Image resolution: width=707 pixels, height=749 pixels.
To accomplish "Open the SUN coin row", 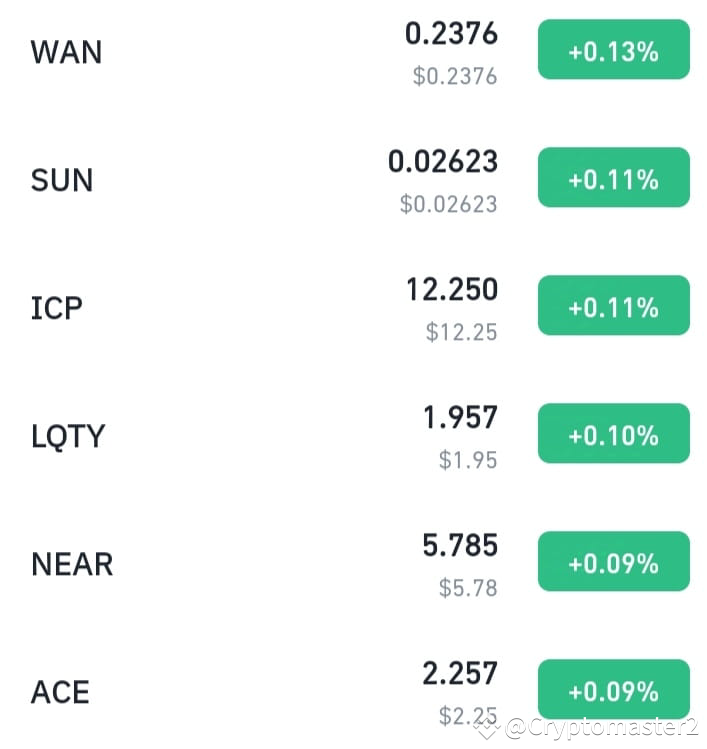I will 354,180.
